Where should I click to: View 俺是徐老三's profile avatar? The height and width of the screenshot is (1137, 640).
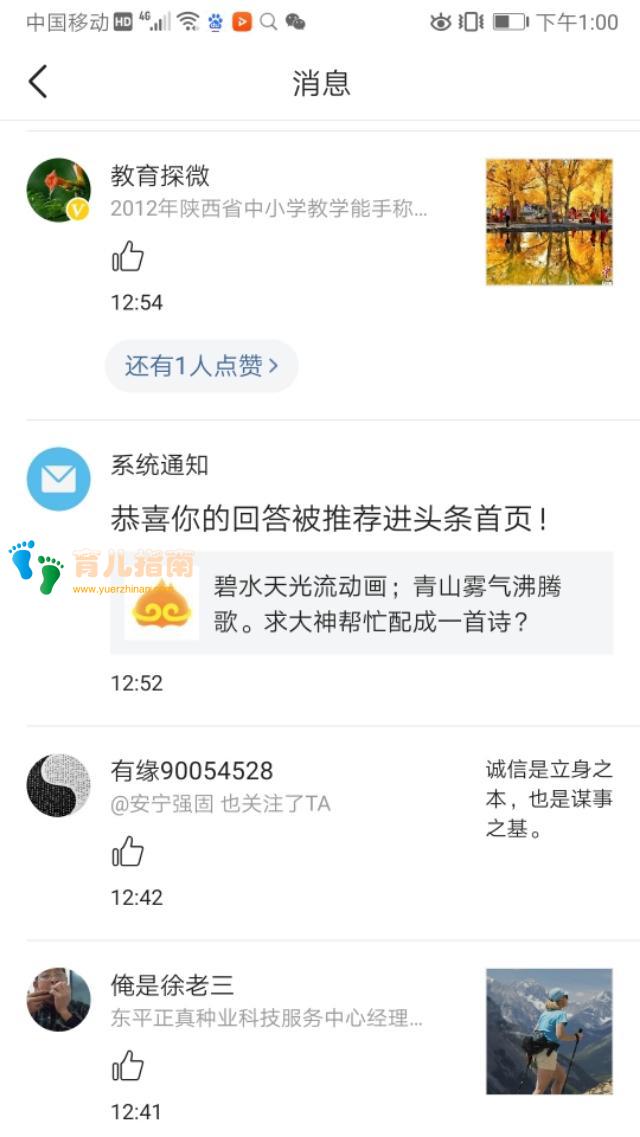click(58, 999)
